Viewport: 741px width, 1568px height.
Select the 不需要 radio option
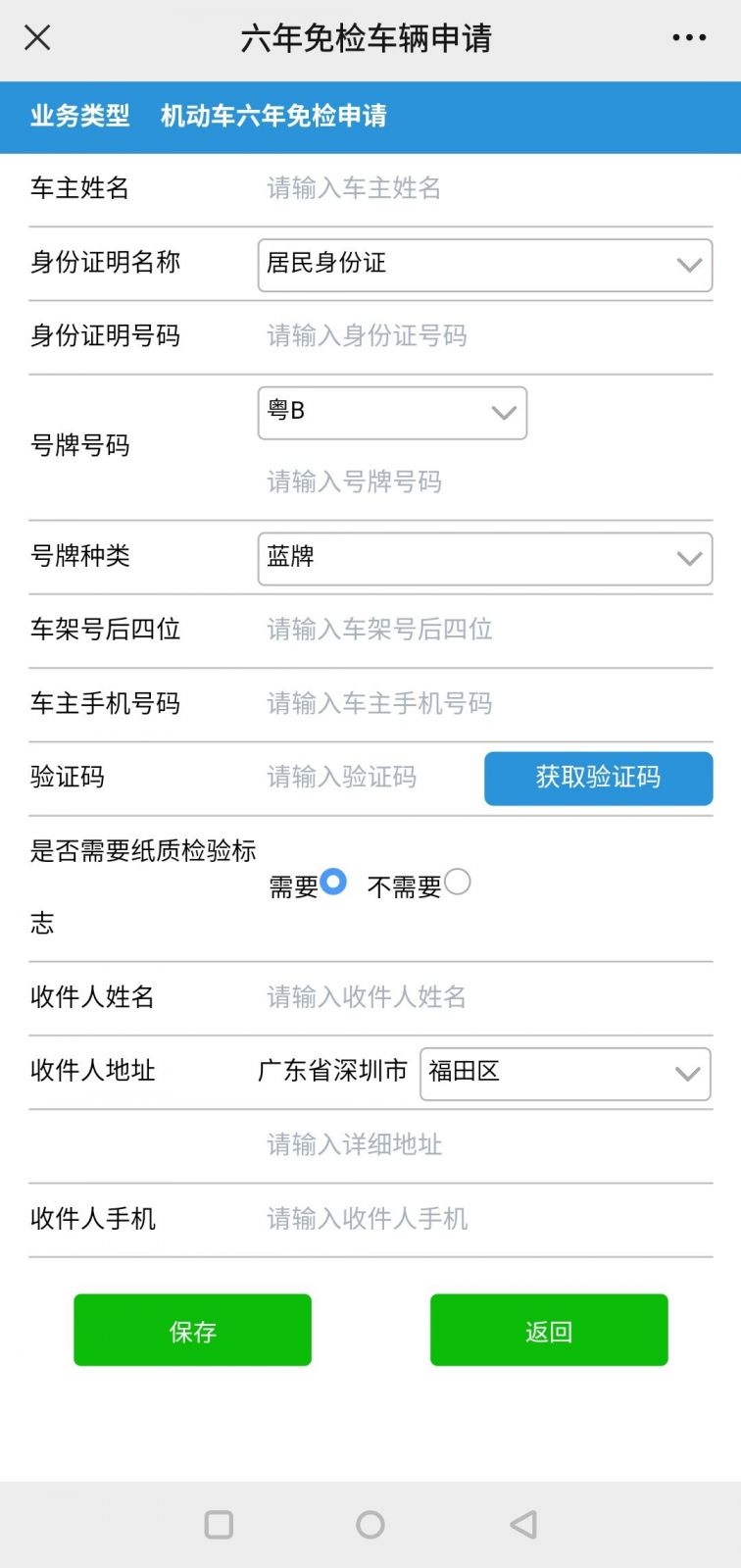[x=457, y=883]
